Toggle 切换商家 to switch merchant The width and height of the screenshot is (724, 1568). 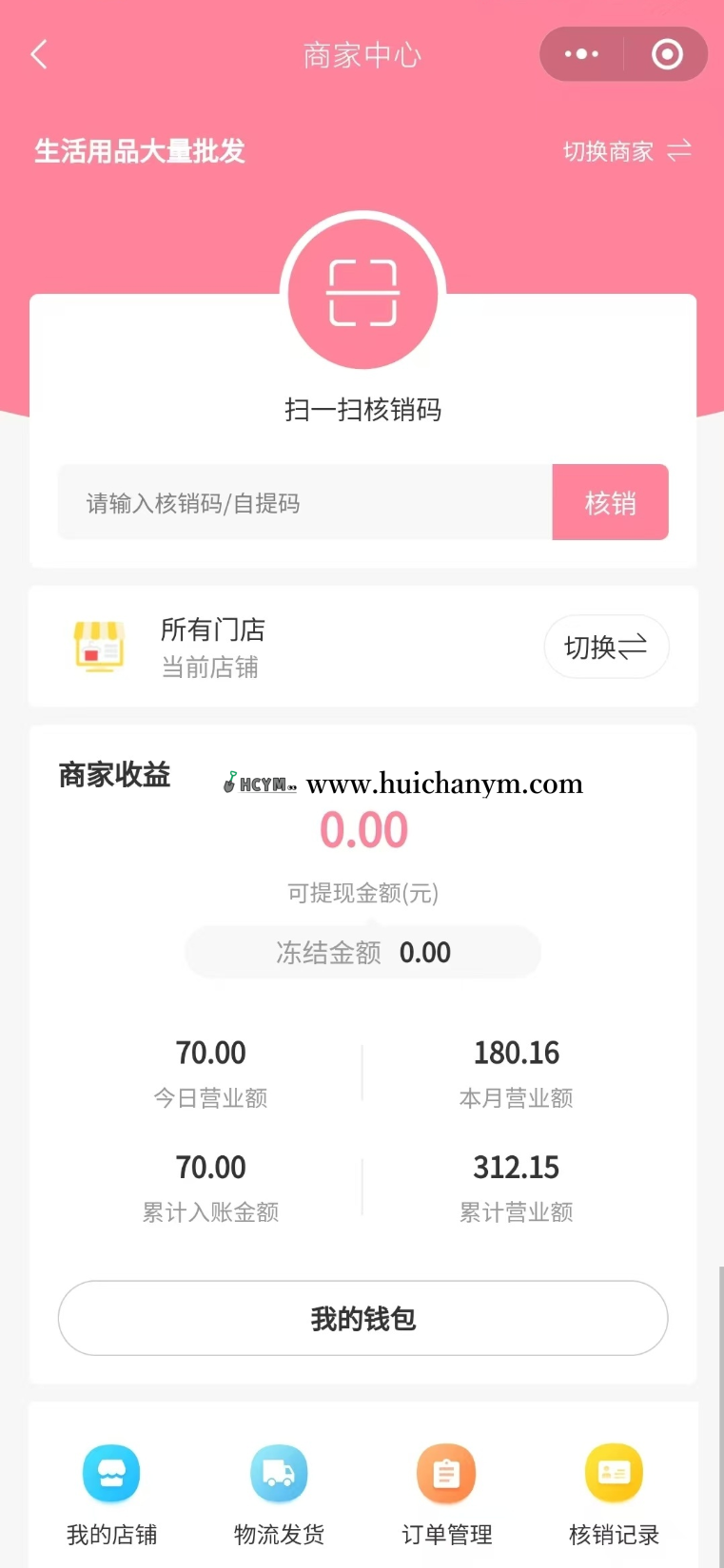point(607,151)
